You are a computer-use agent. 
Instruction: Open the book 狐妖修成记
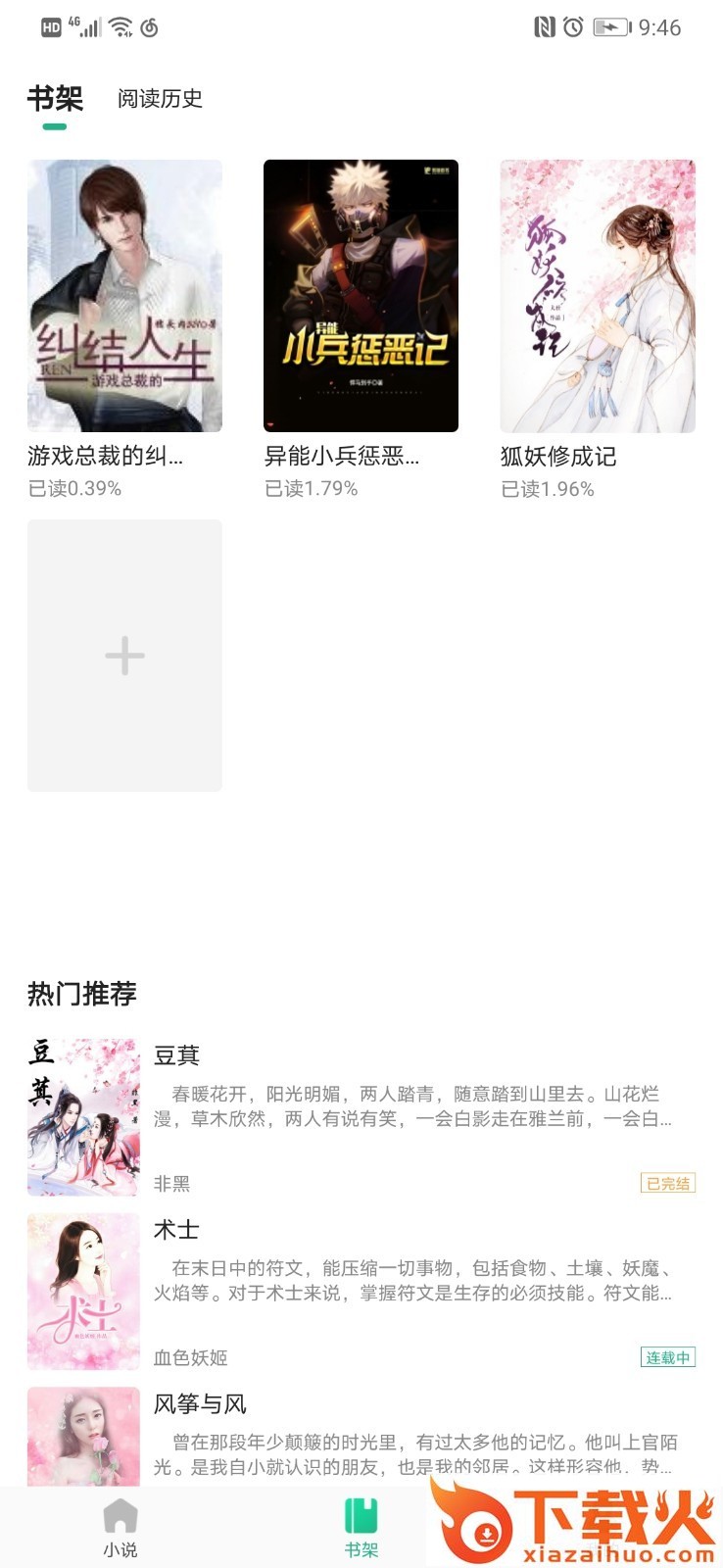pyautogui.click(x=598, y=296)
